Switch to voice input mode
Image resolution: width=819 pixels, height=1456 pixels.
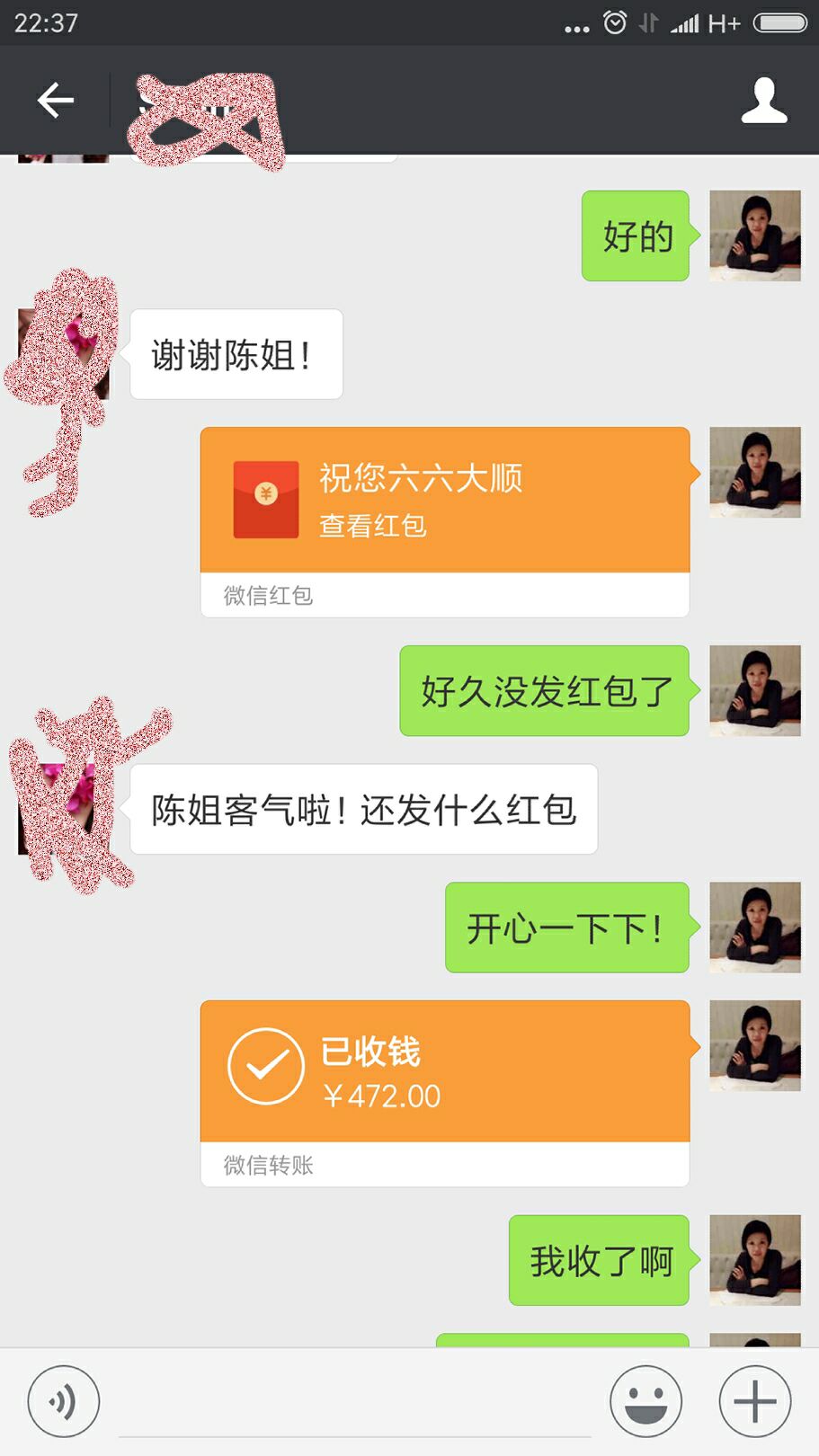click(63, 1401)
